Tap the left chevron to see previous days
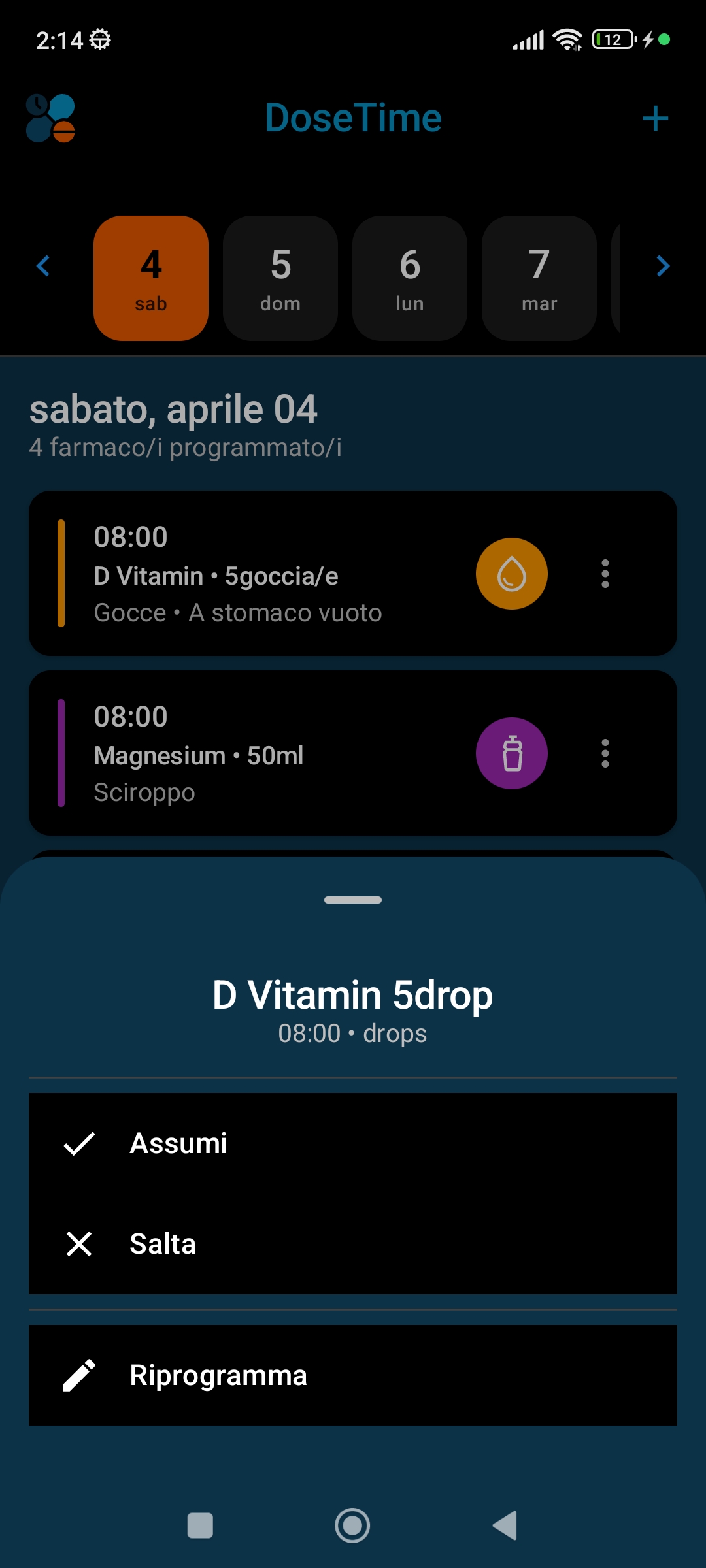 43,266
